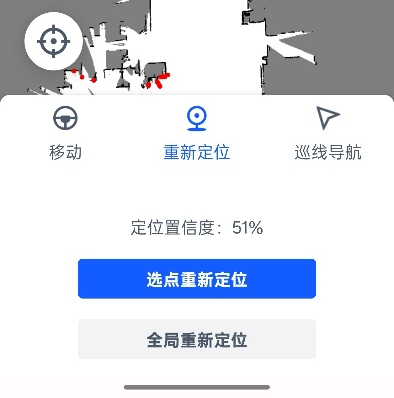Tap the 选点重新定位 button
The height and width of the screenshot is (398, 394).
tap(197, 279)
